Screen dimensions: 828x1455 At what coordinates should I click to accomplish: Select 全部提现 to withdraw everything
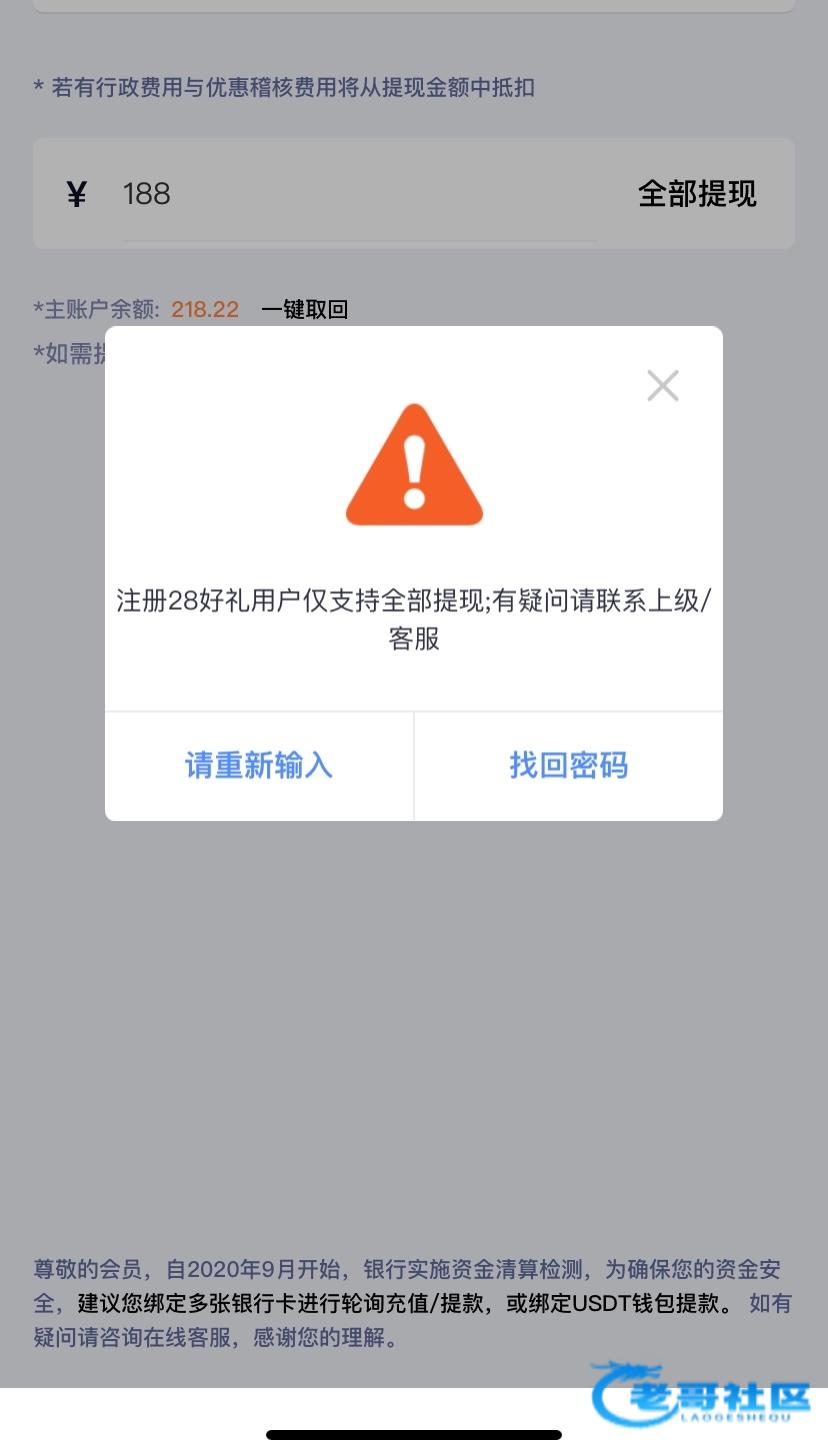(x=697, y=194)
